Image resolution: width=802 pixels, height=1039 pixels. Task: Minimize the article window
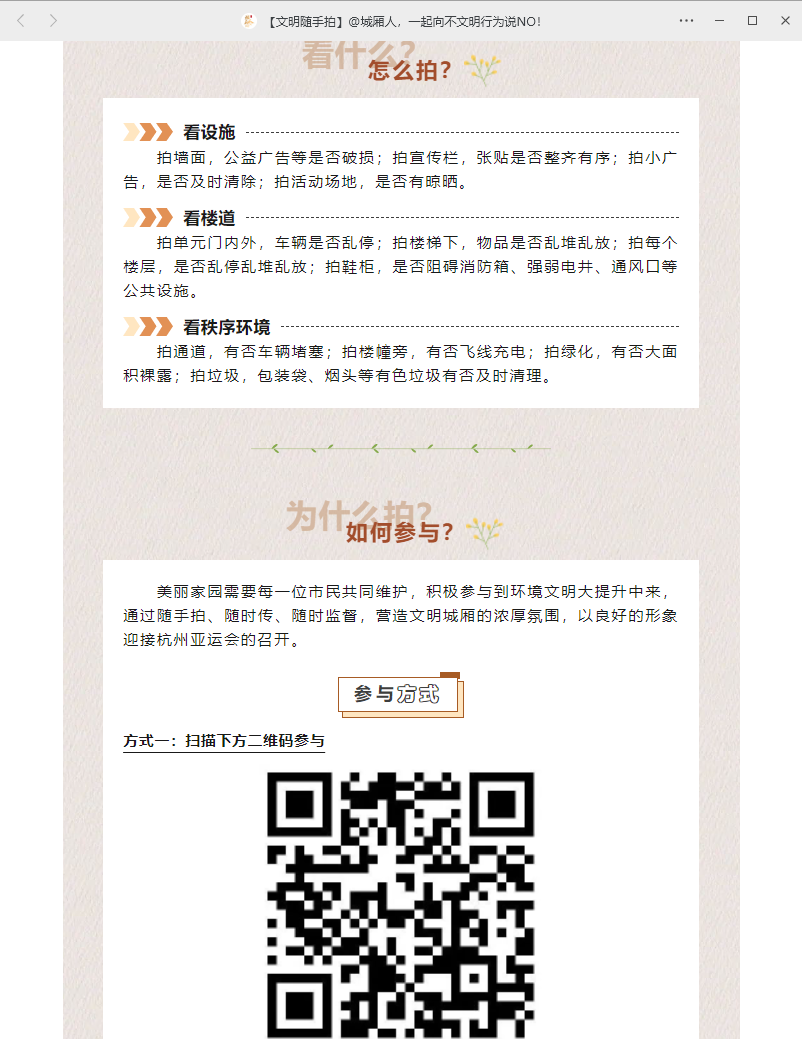[719, 20]
